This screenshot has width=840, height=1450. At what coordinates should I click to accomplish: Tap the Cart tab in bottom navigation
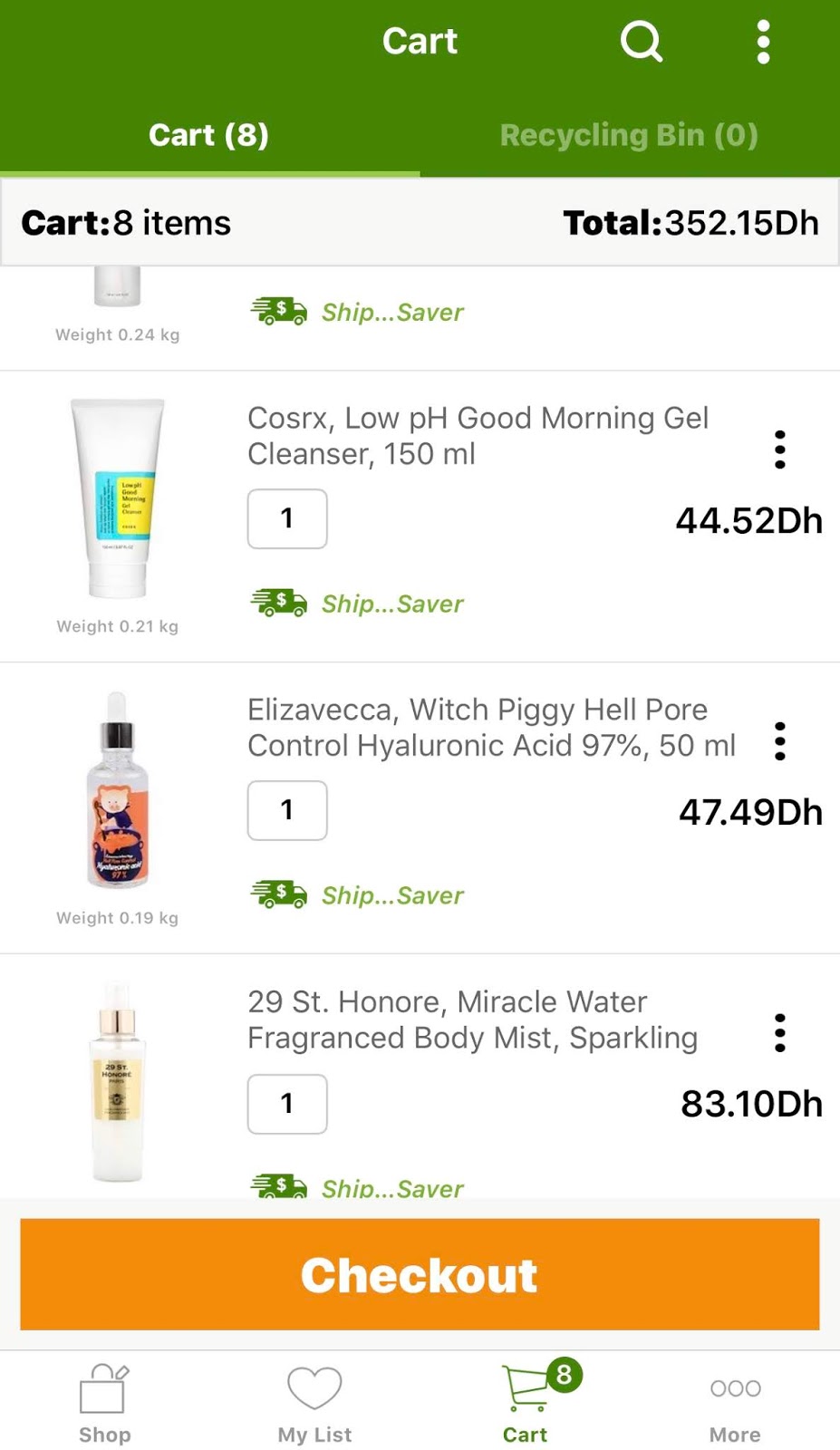(526, 1401)
